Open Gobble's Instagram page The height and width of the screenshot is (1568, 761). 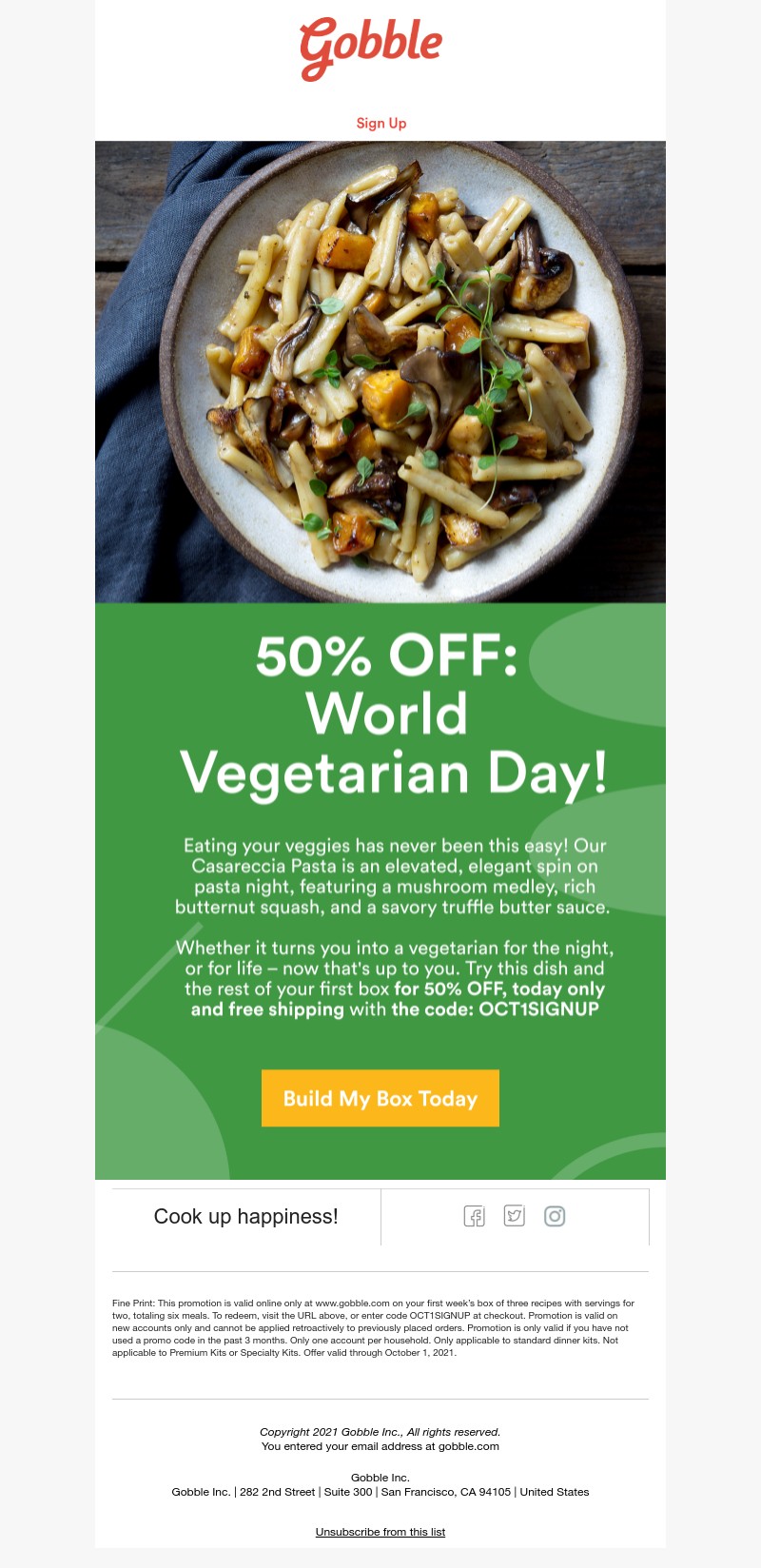[x=555, y=1216]
